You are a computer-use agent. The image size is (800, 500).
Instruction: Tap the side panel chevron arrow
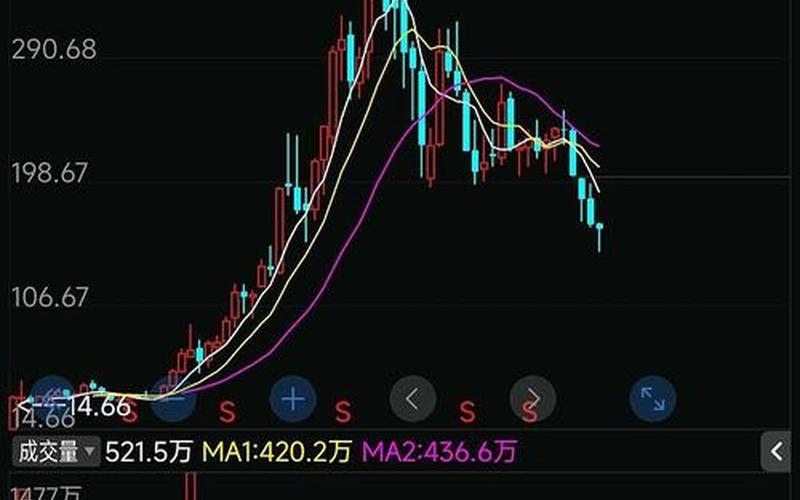(x=776, y=451)
